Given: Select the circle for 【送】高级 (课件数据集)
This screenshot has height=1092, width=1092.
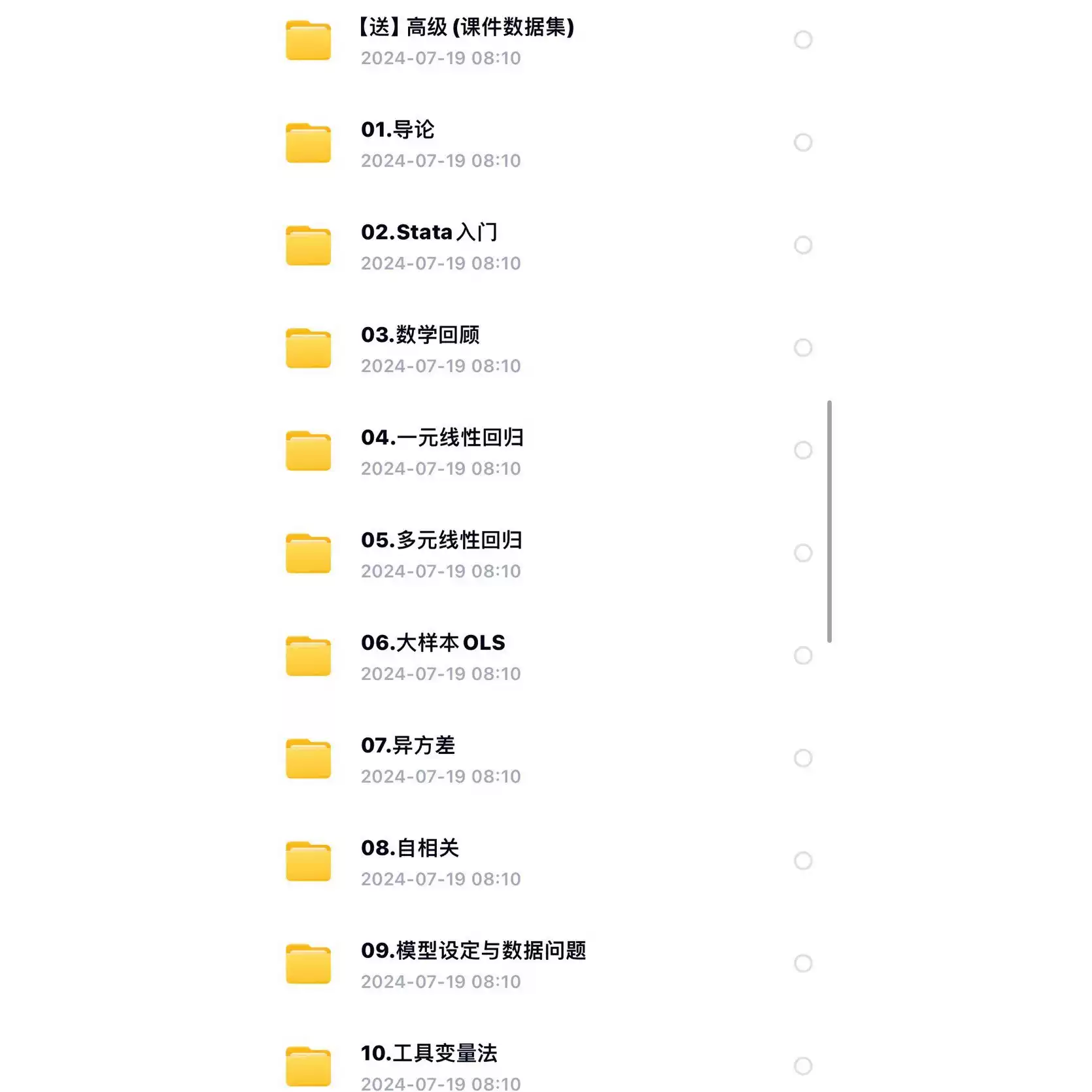Looking at the screenshot, I should (x=803, y=40).
